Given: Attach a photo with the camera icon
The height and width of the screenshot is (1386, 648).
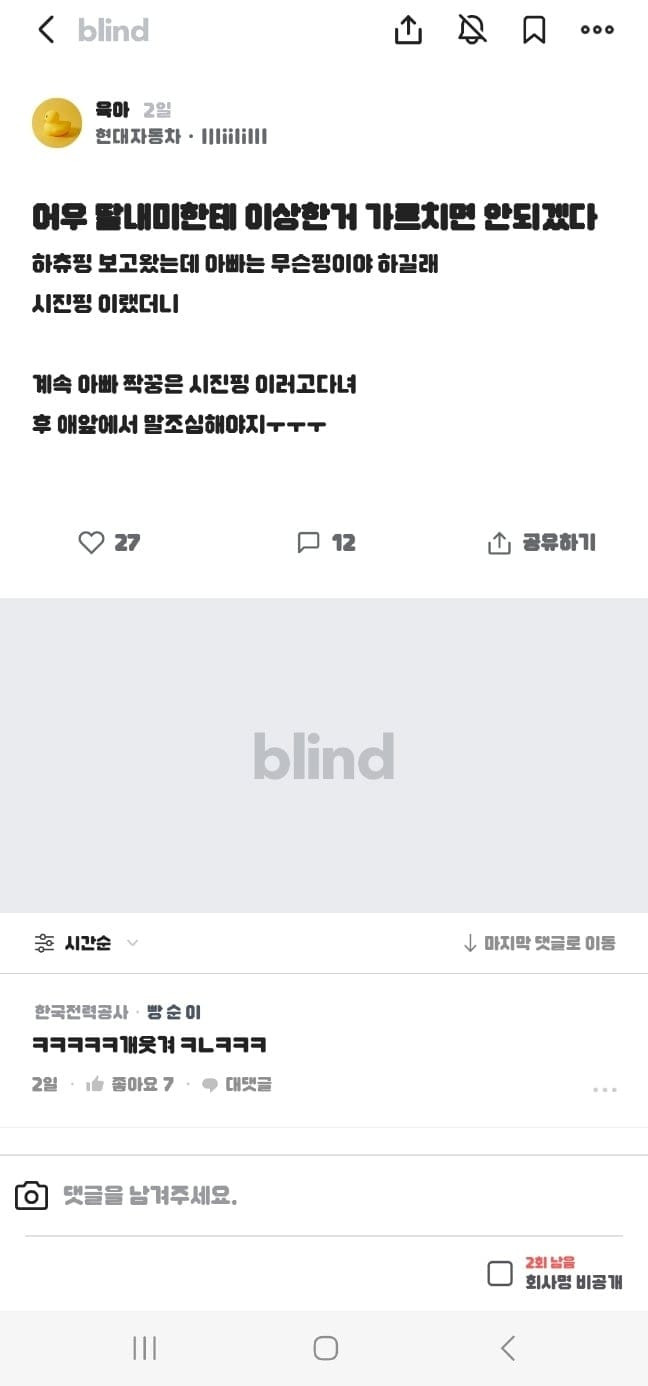Looking at the screenshot, I should coord(31,1195).
